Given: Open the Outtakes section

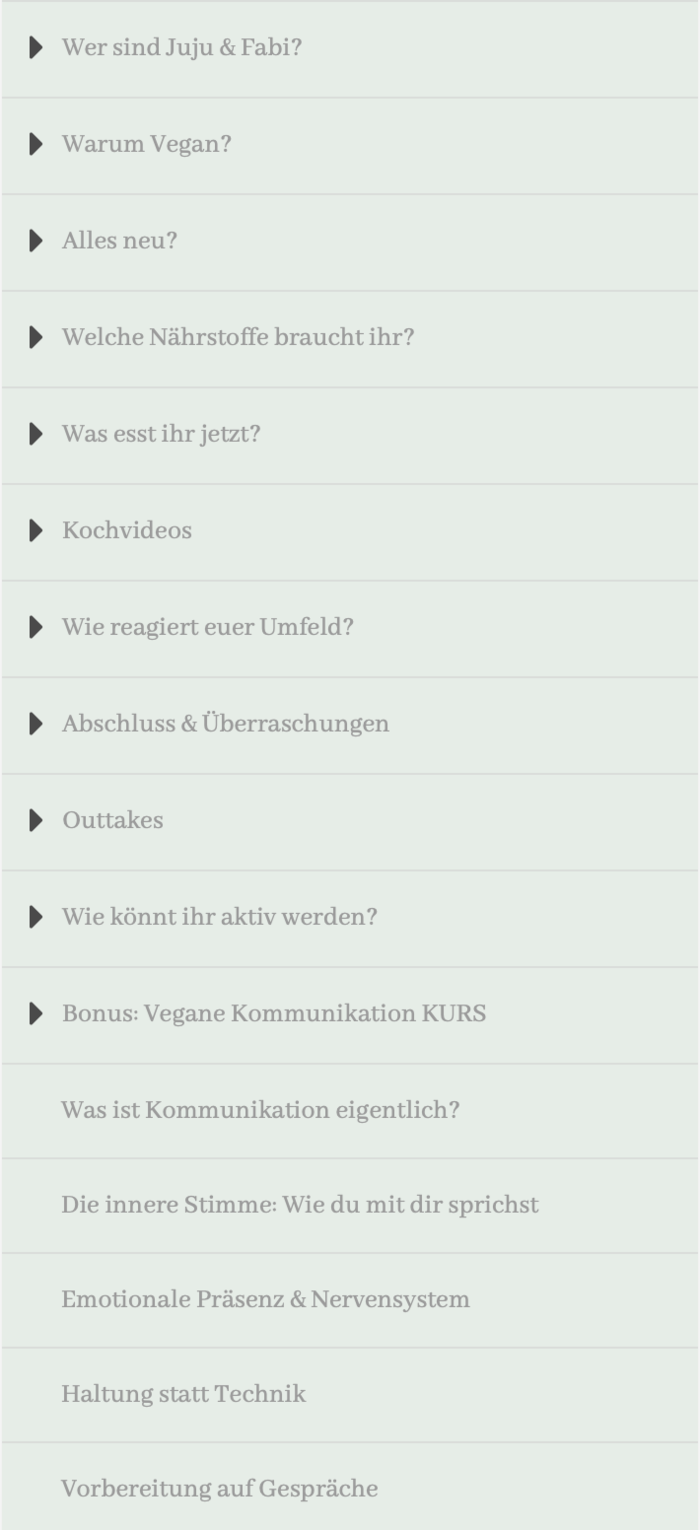Looking at the screenshot, I should [112, 820].
